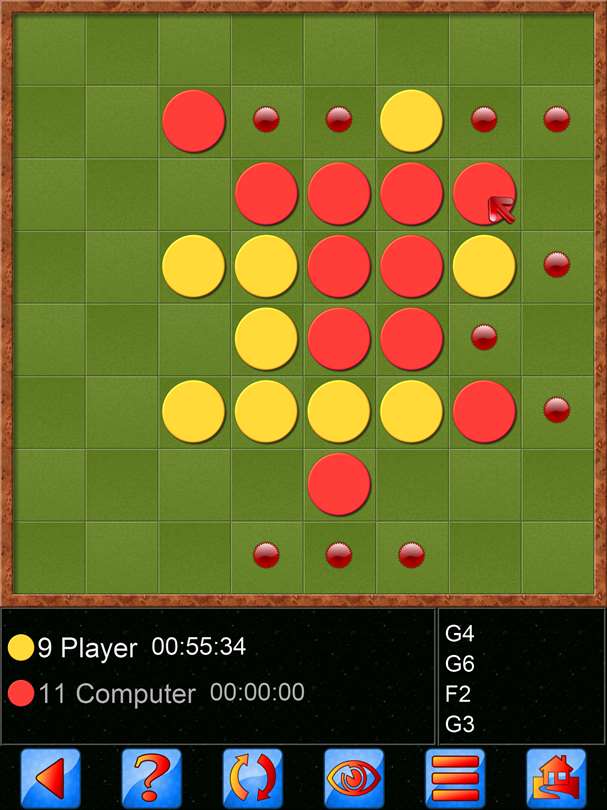Select the hint dot at square E2
The image size is (607, 810).
tap(339, 120)
